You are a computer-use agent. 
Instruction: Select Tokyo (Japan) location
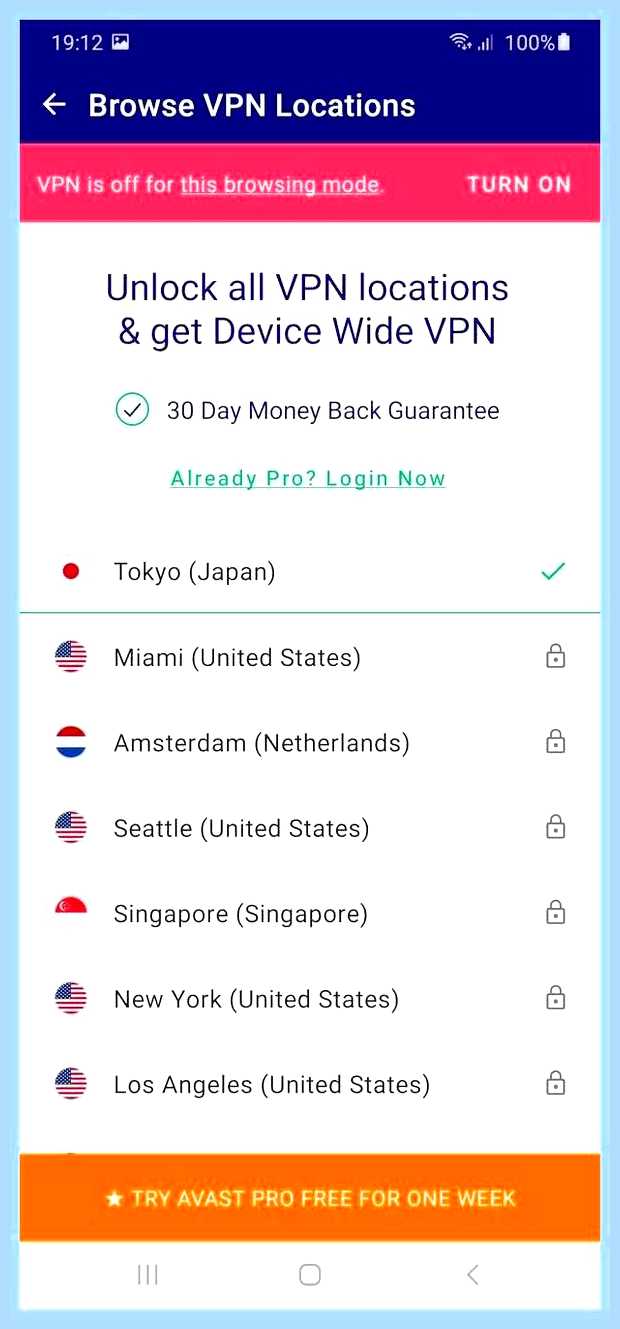310,571
